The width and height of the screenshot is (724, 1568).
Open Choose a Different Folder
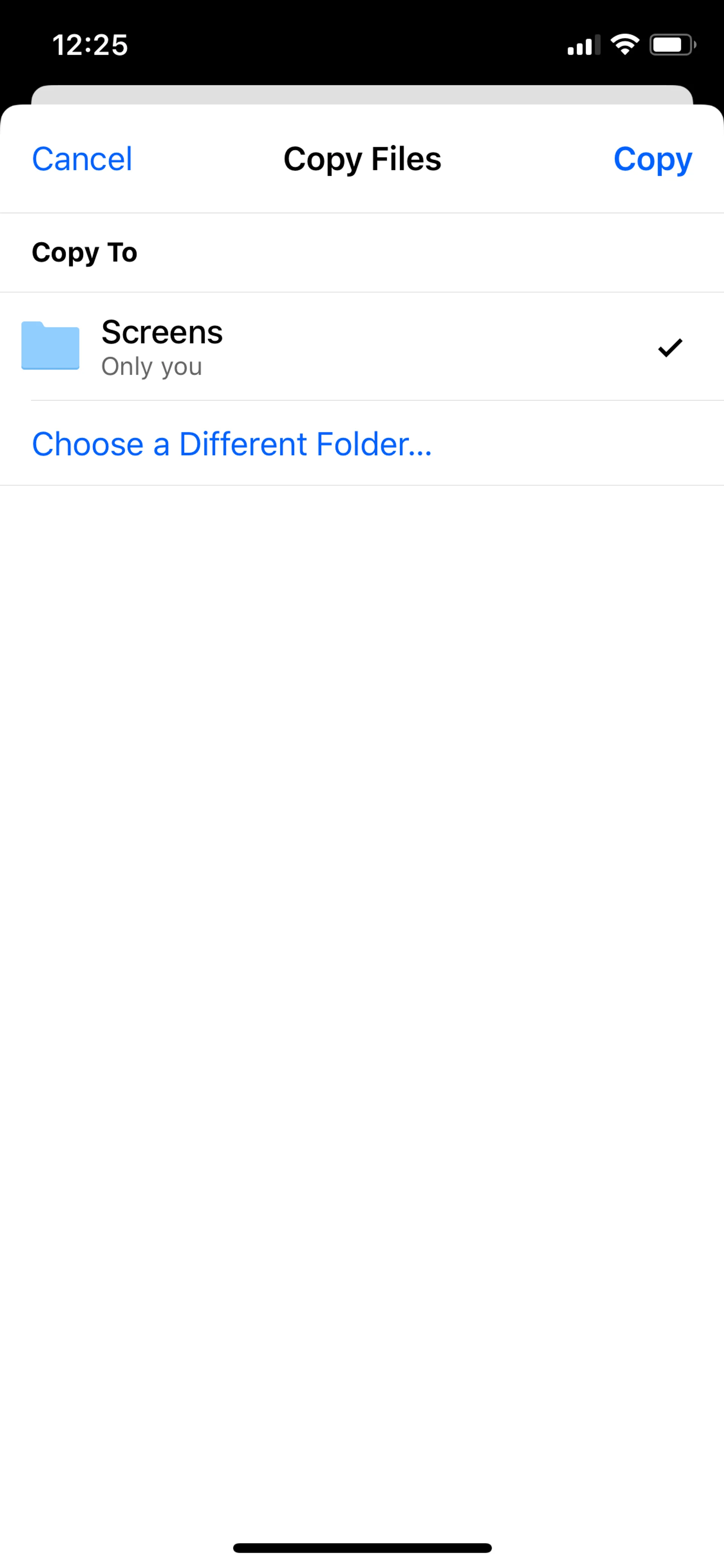coord(232,444)
